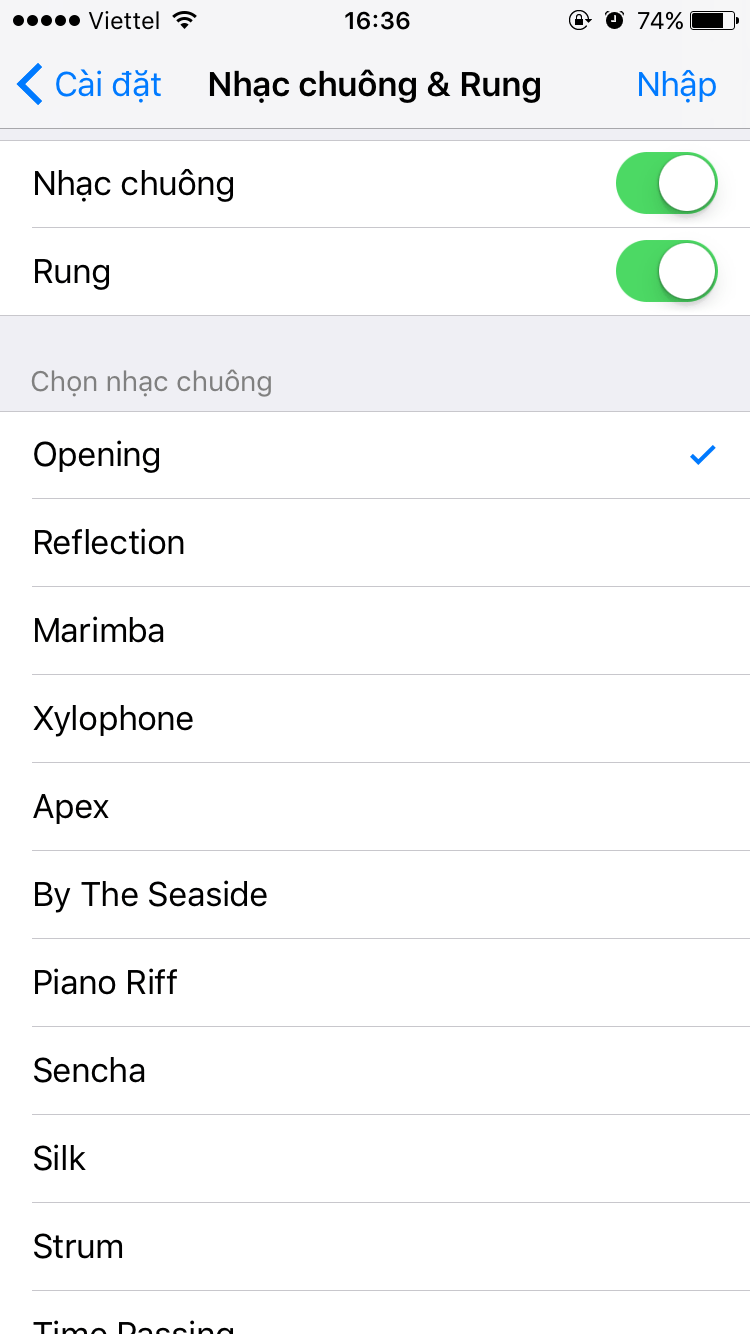Select the Apex ringtone
This screenshot has height=1334, width=750.
point(375,807)
